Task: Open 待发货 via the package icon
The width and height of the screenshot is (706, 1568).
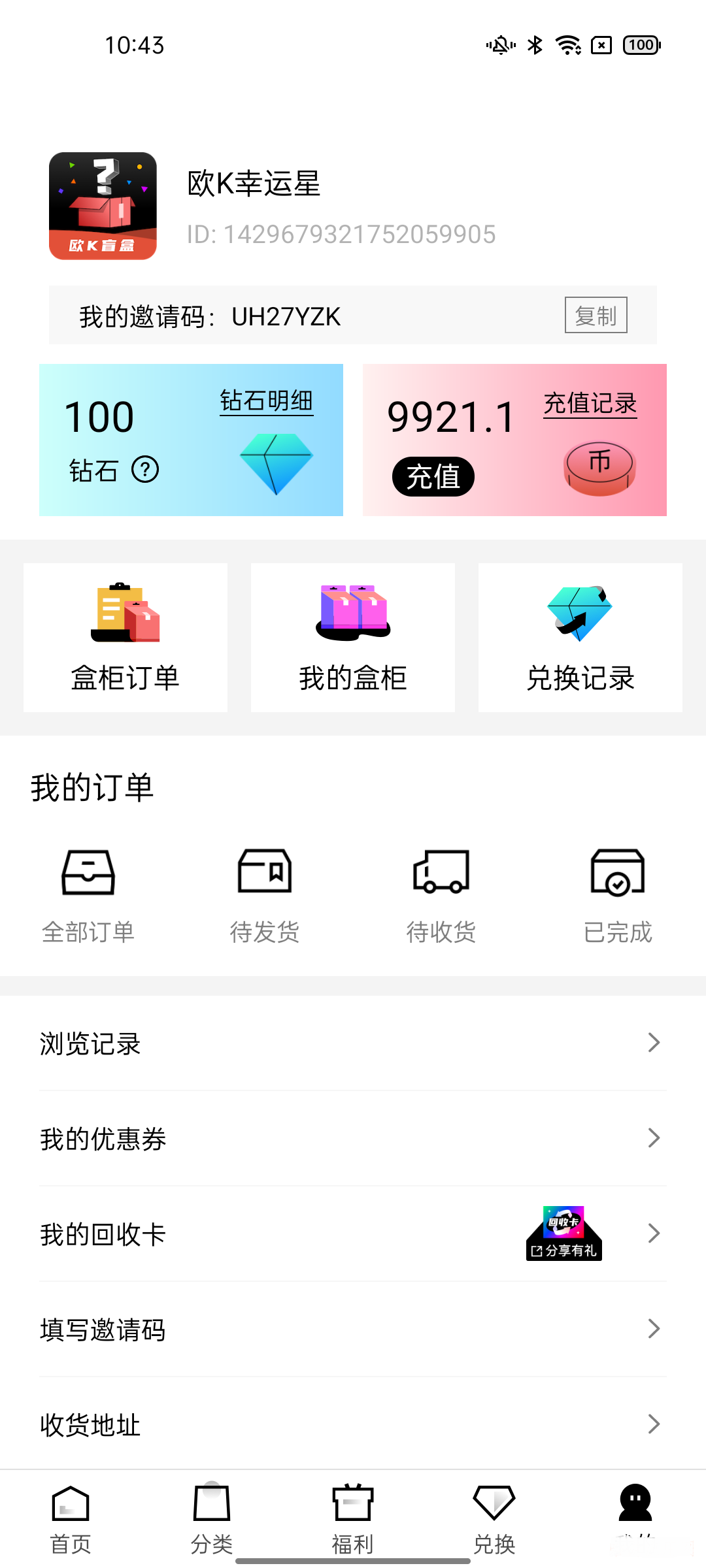Action: pyautogui.click(x=265, y=872)
